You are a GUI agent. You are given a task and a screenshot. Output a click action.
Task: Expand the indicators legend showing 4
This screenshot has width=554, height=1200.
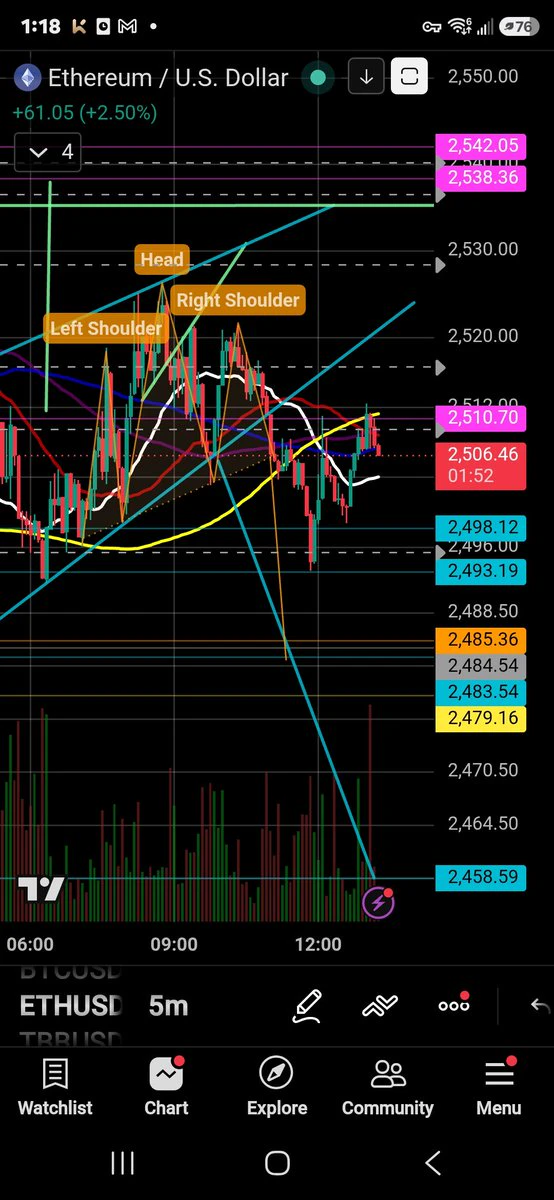click(x=49, y=152)
